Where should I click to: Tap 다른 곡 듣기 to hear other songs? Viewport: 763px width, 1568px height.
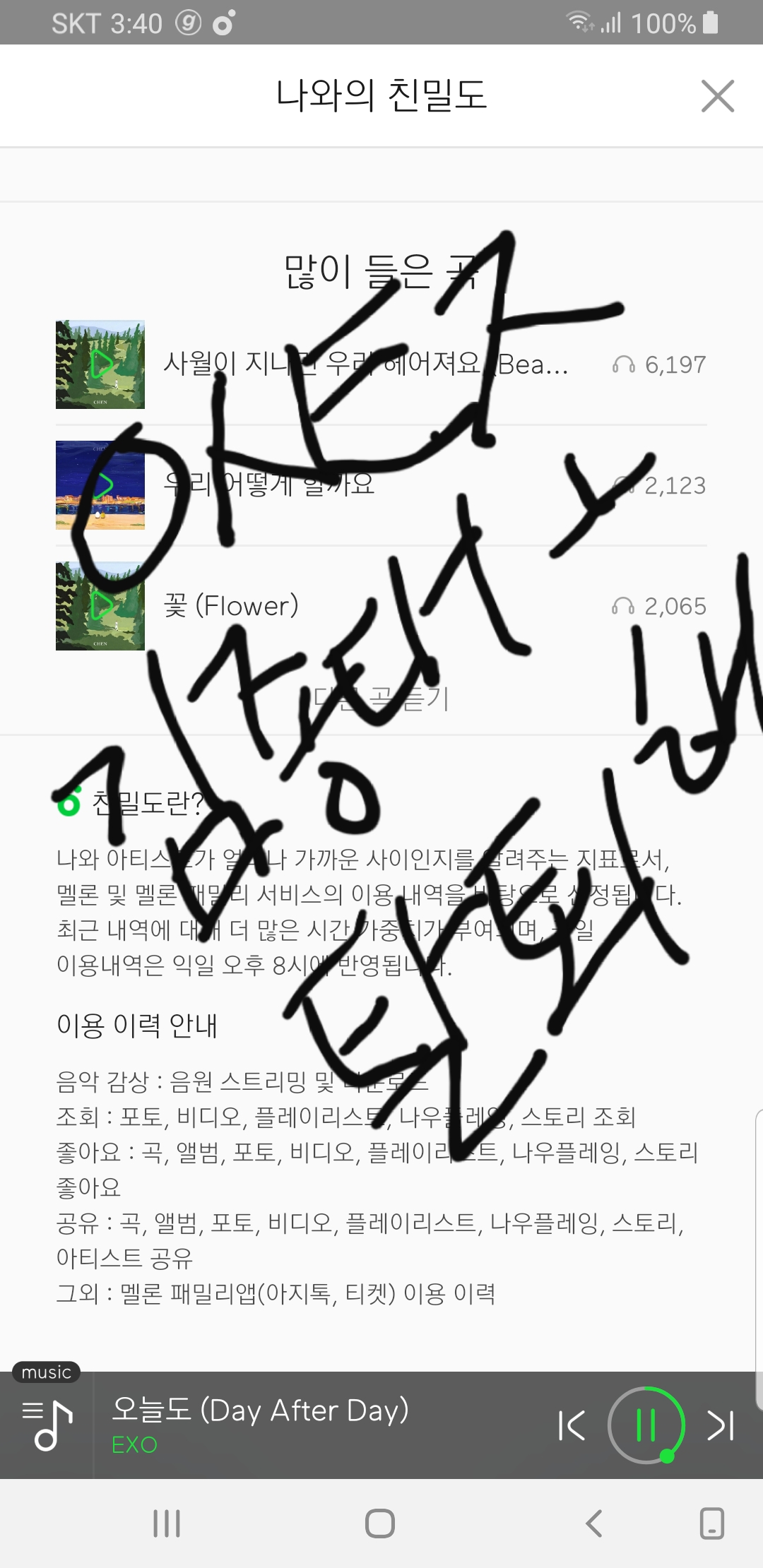[x=381, y=699]
